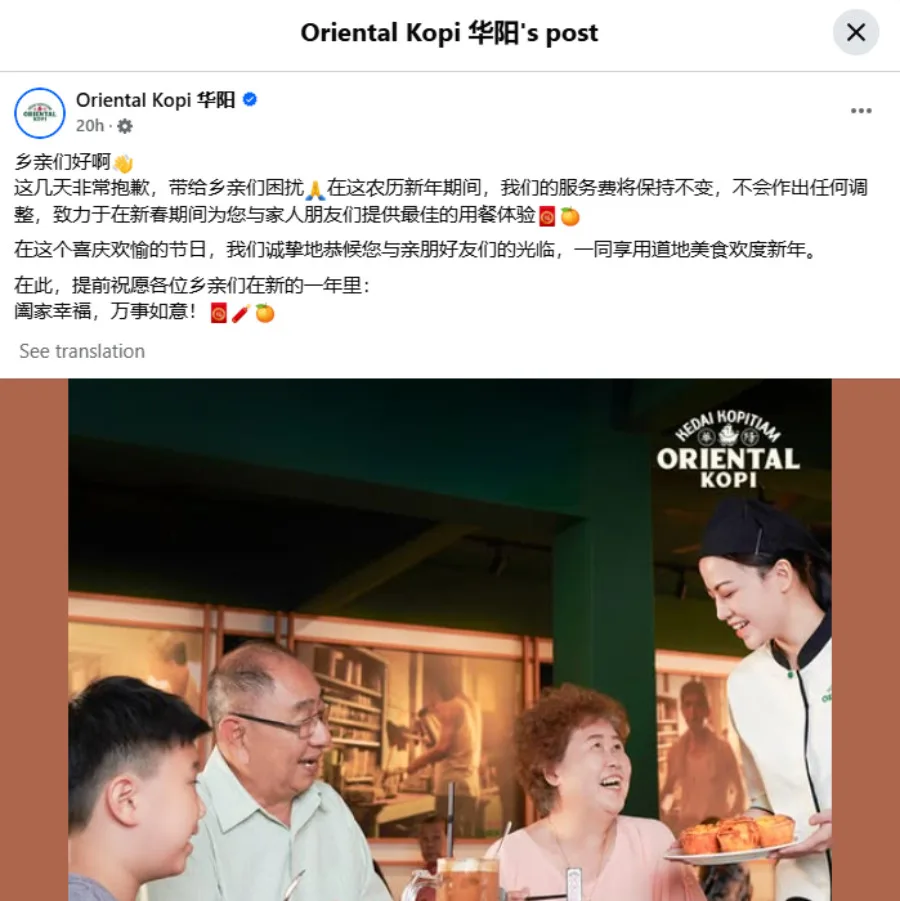The height and width of the screenshot is (901, 900).
Task: Open the 20h post timestamp
Action: point(89,126)
